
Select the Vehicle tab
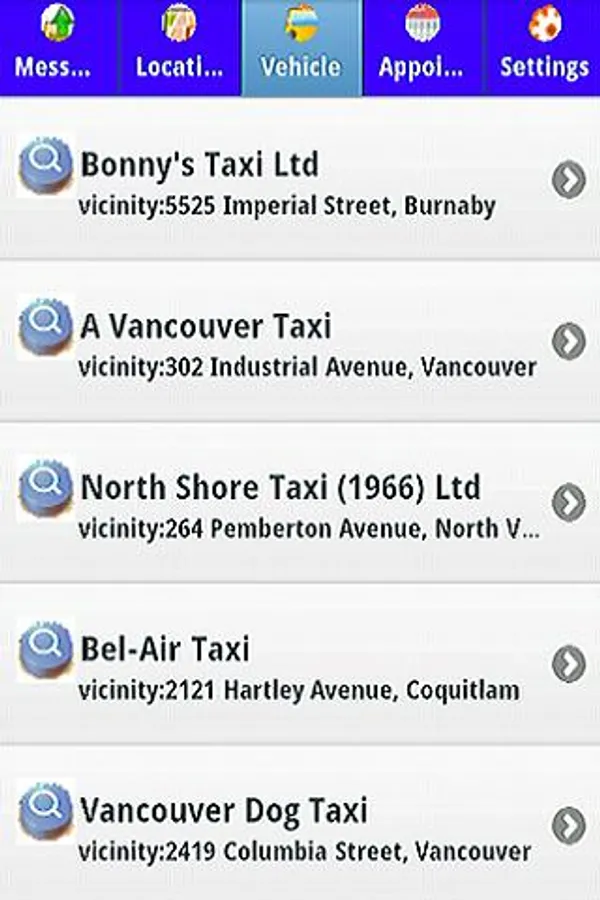pos(301,47)
